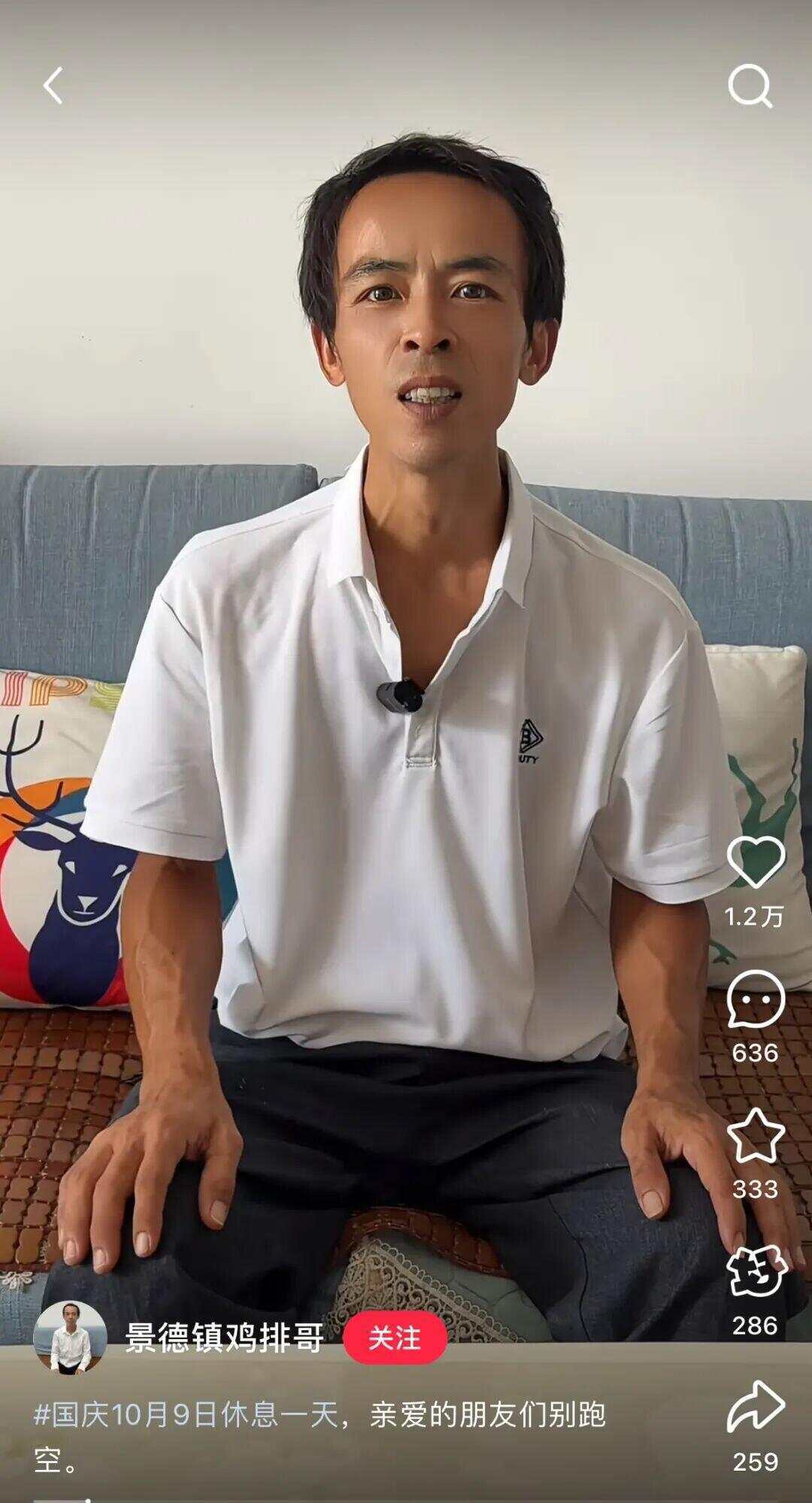Screen dimensions: 812x1503
Task: Like this video with the heart
Action: [x=756, y=862]
